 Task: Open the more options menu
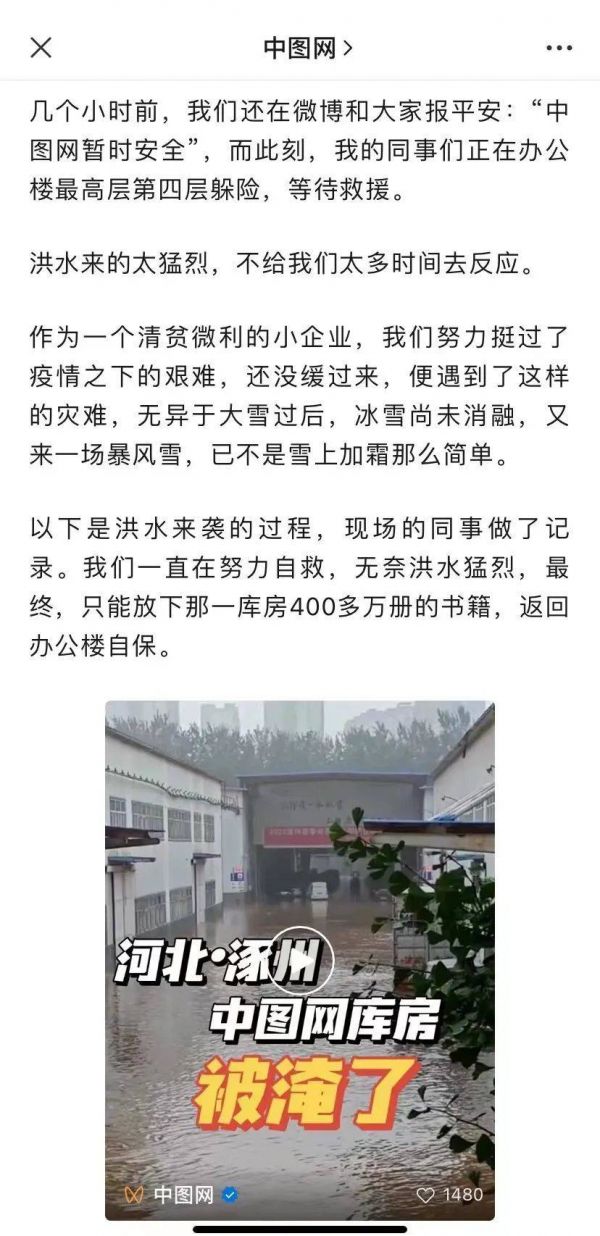click(x=559, y=47)
